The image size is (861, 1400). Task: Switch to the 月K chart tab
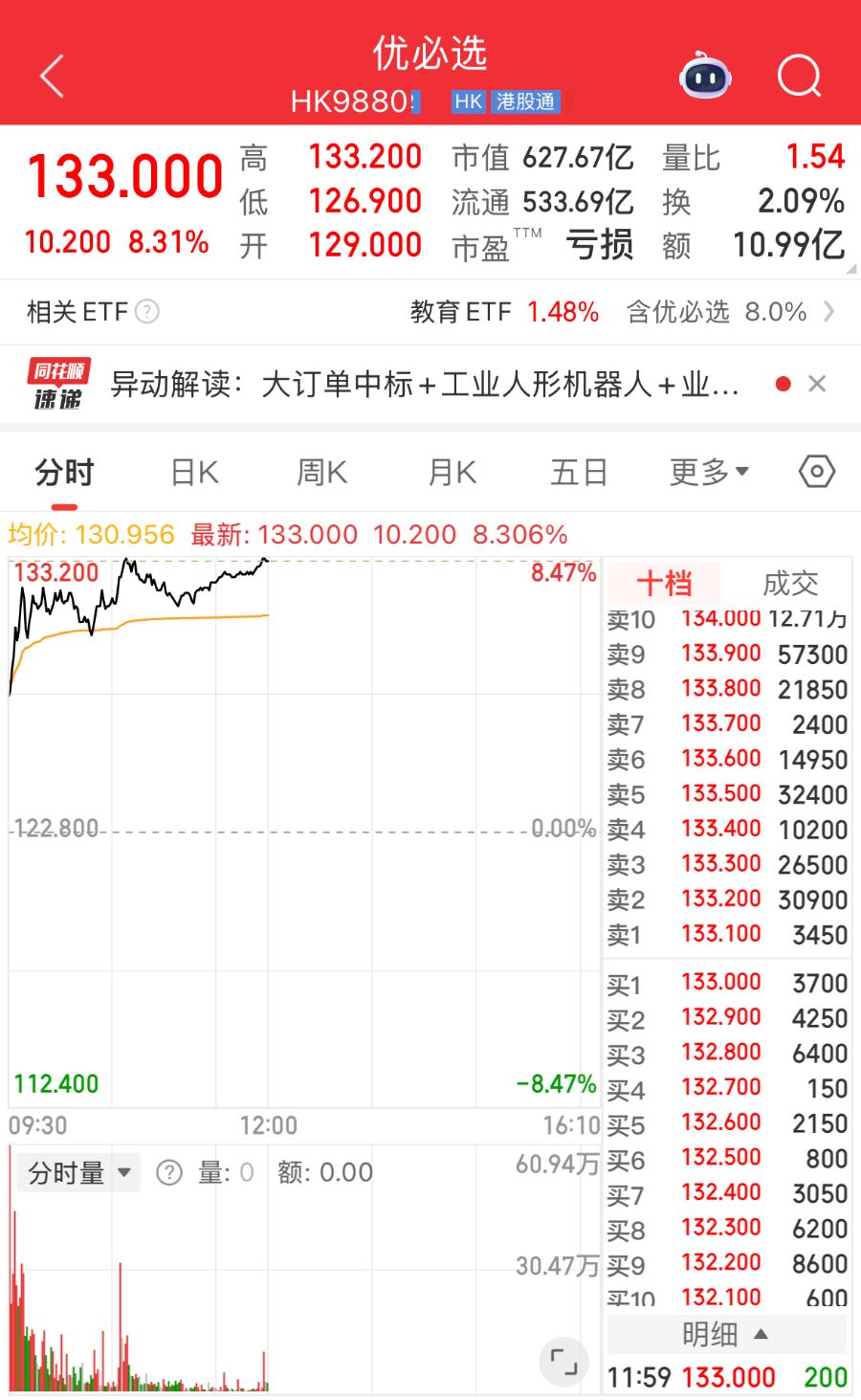[452, 473]
